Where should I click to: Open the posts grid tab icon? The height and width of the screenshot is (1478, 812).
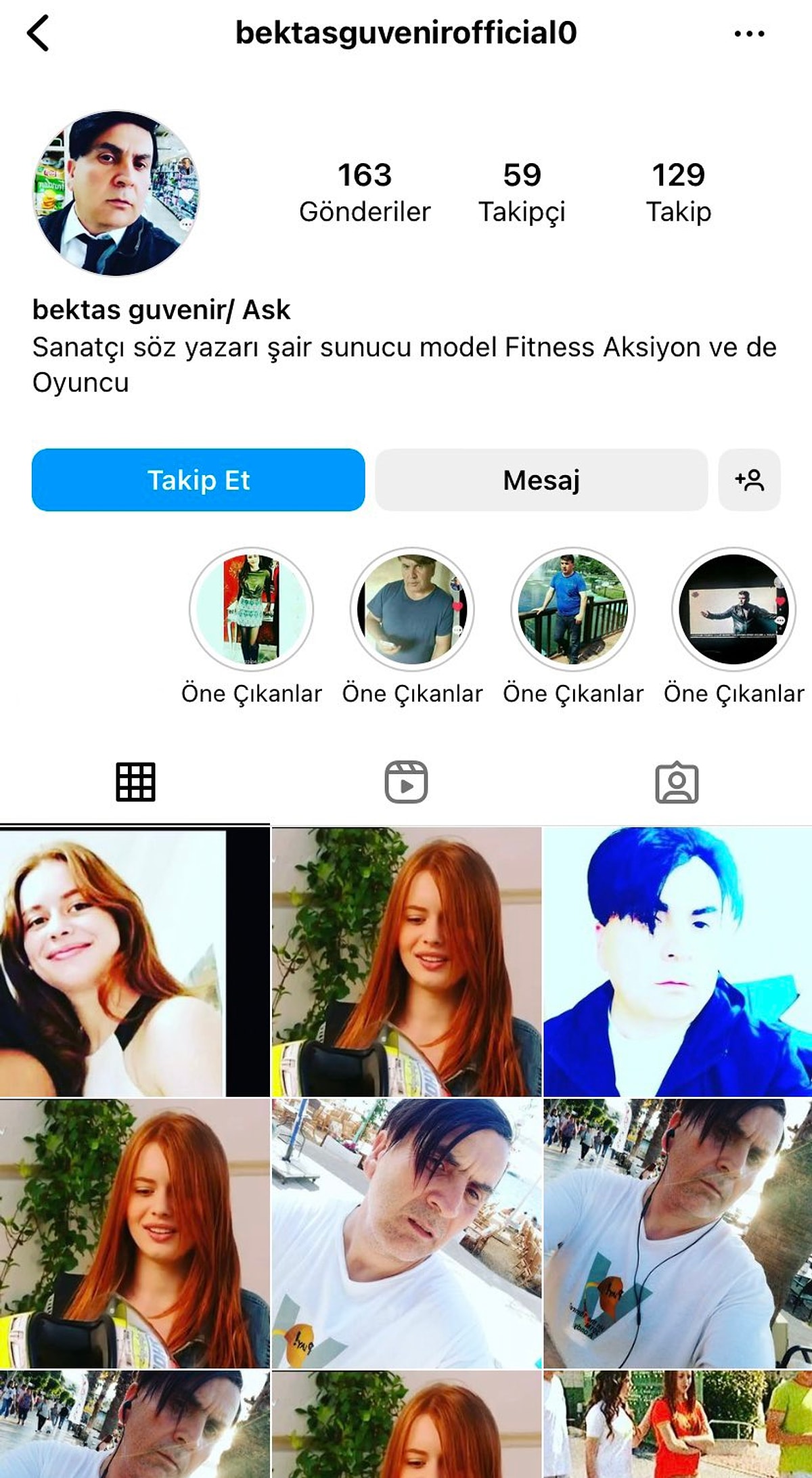[x=135, y=783]
